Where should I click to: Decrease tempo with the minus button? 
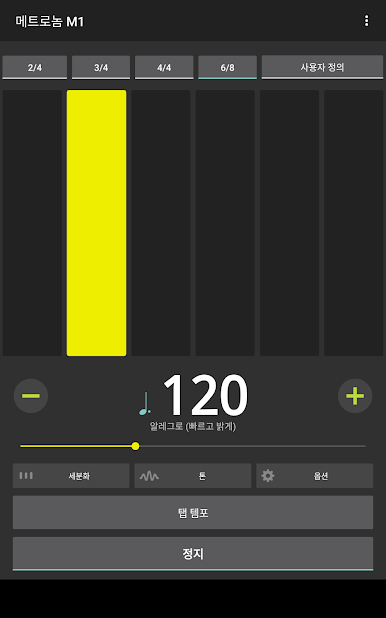pyautogui.click(x=31, y=396)
